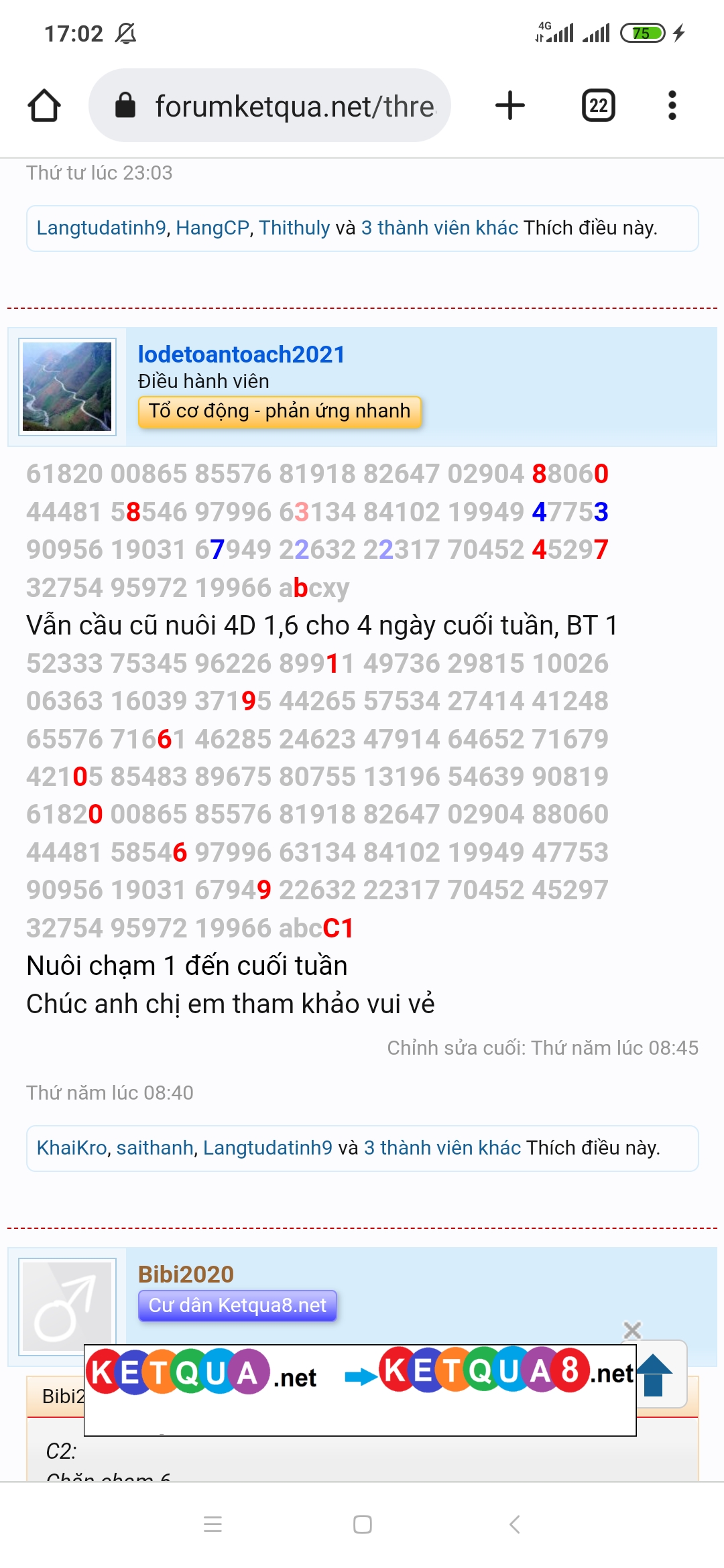Viewport: 724px width, 1568px height.
Task: Go back with the system back button
Action: click(x=514, y=1524)
